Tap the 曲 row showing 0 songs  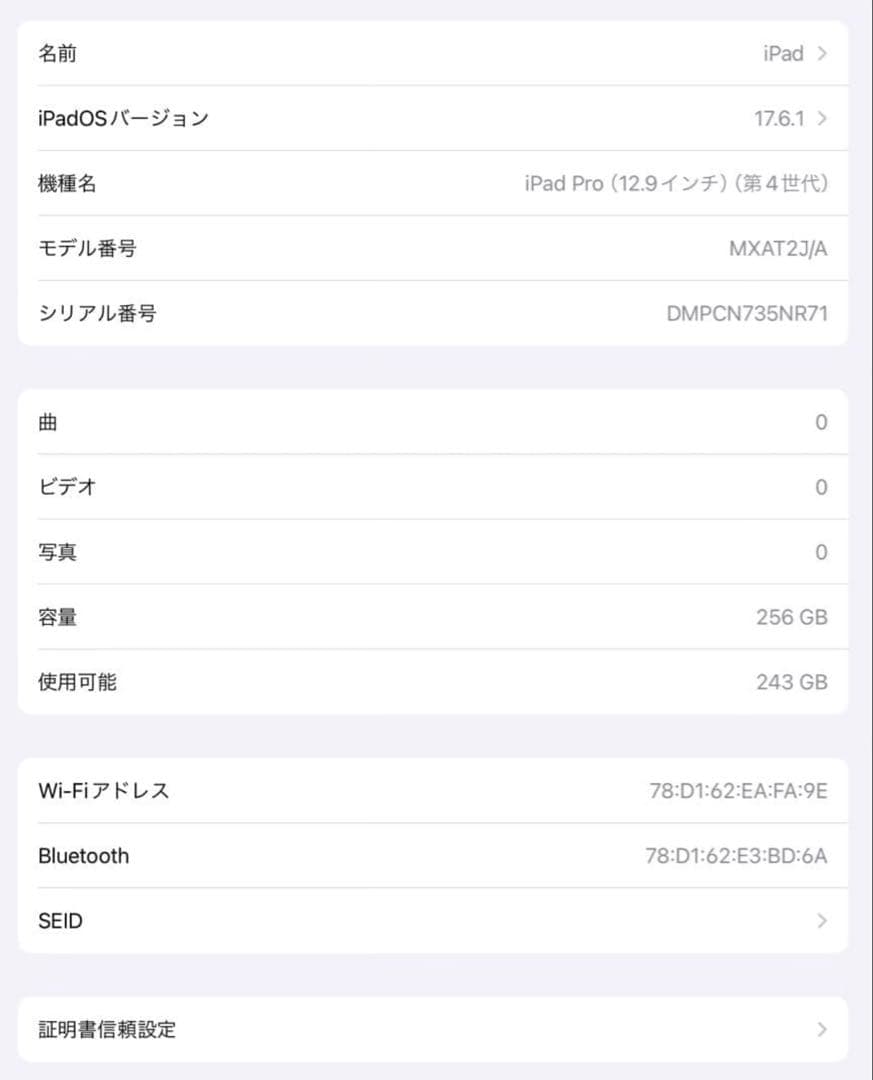(x=436, y=422)
